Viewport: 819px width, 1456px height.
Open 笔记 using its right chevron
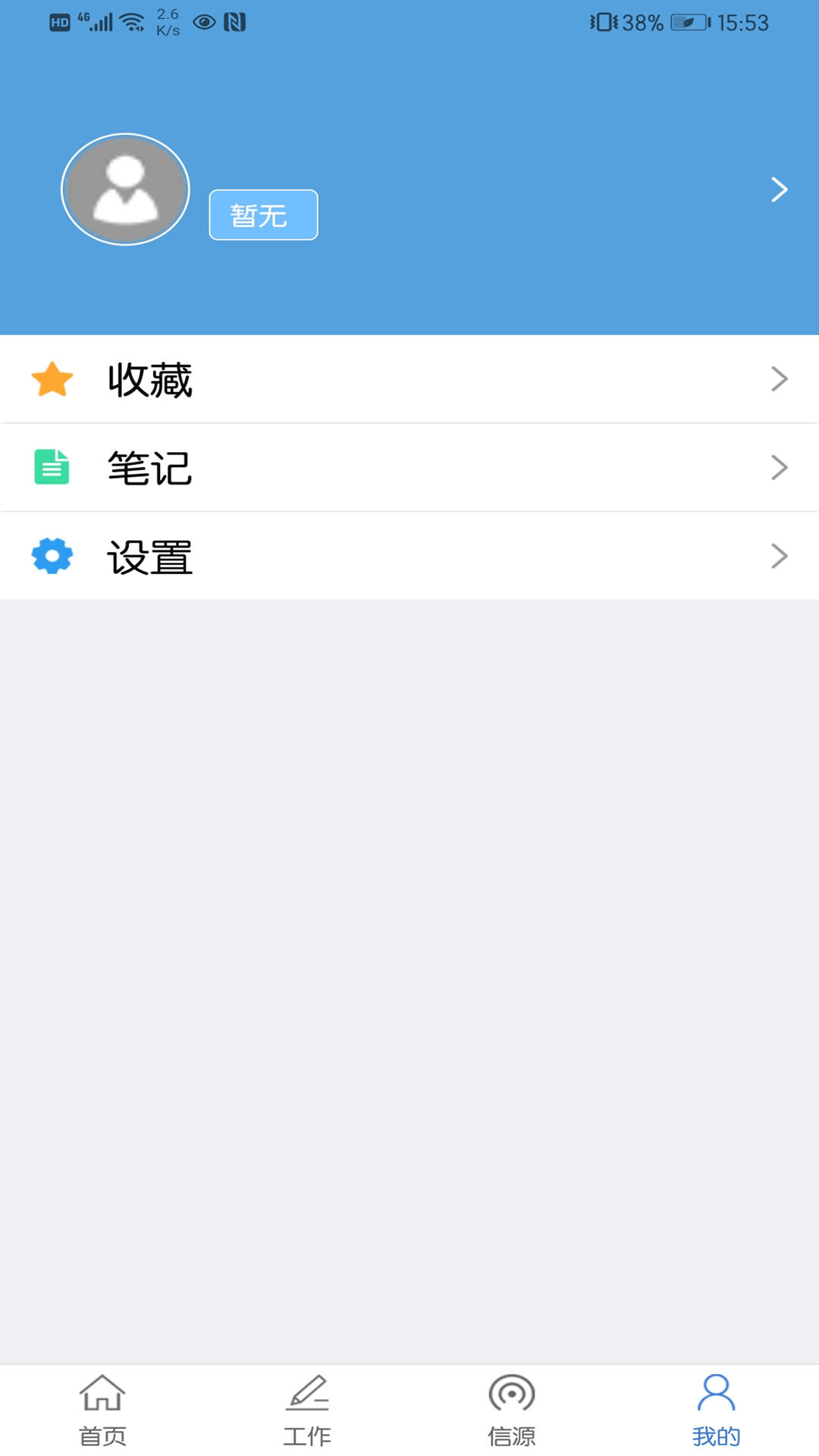779,467
